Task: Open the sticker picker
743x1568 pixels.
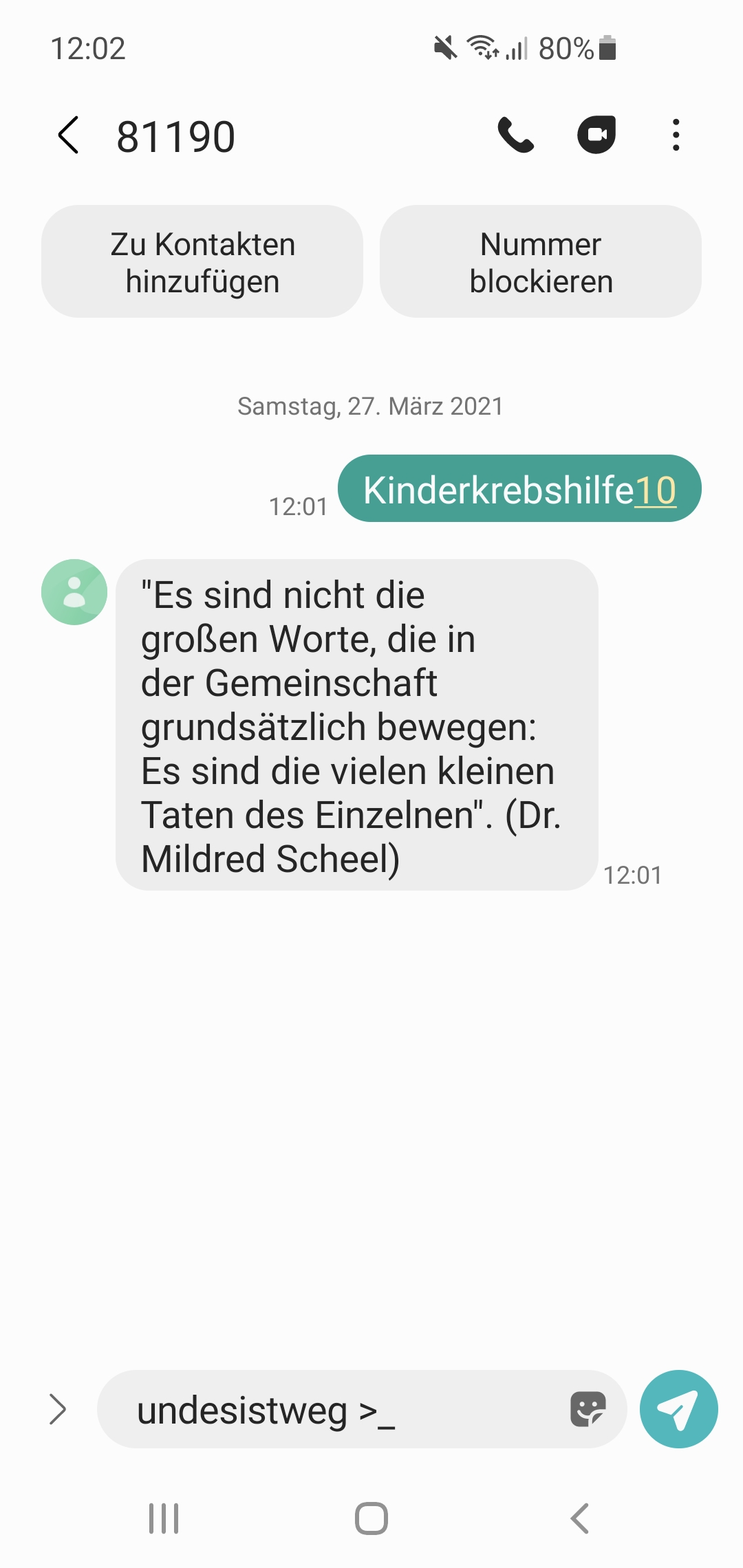Action: pyautogui.click(x=588, y=1409)
